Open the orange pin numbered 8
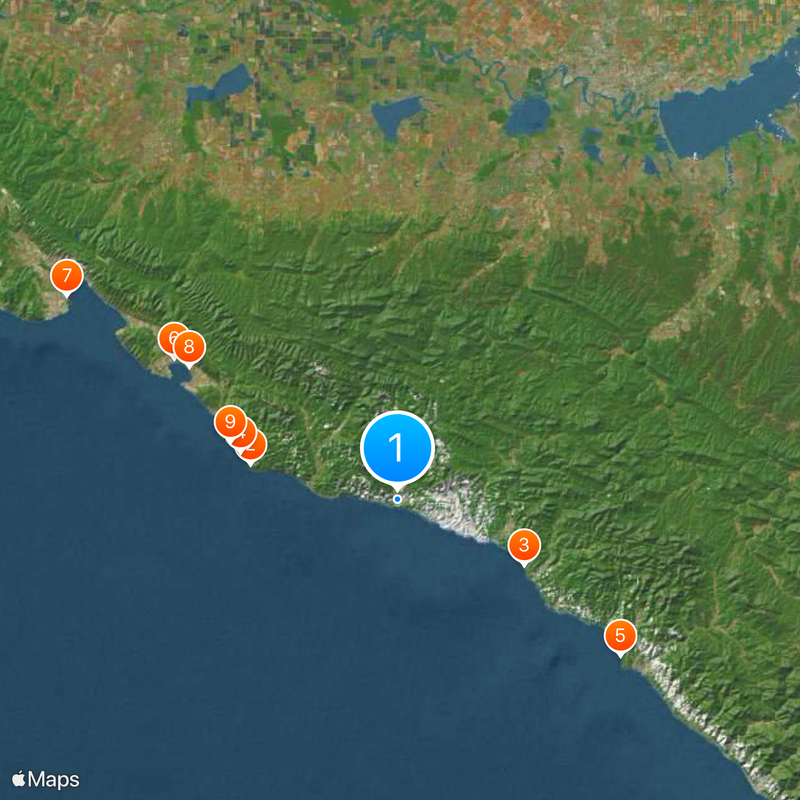 click(189, 348)
